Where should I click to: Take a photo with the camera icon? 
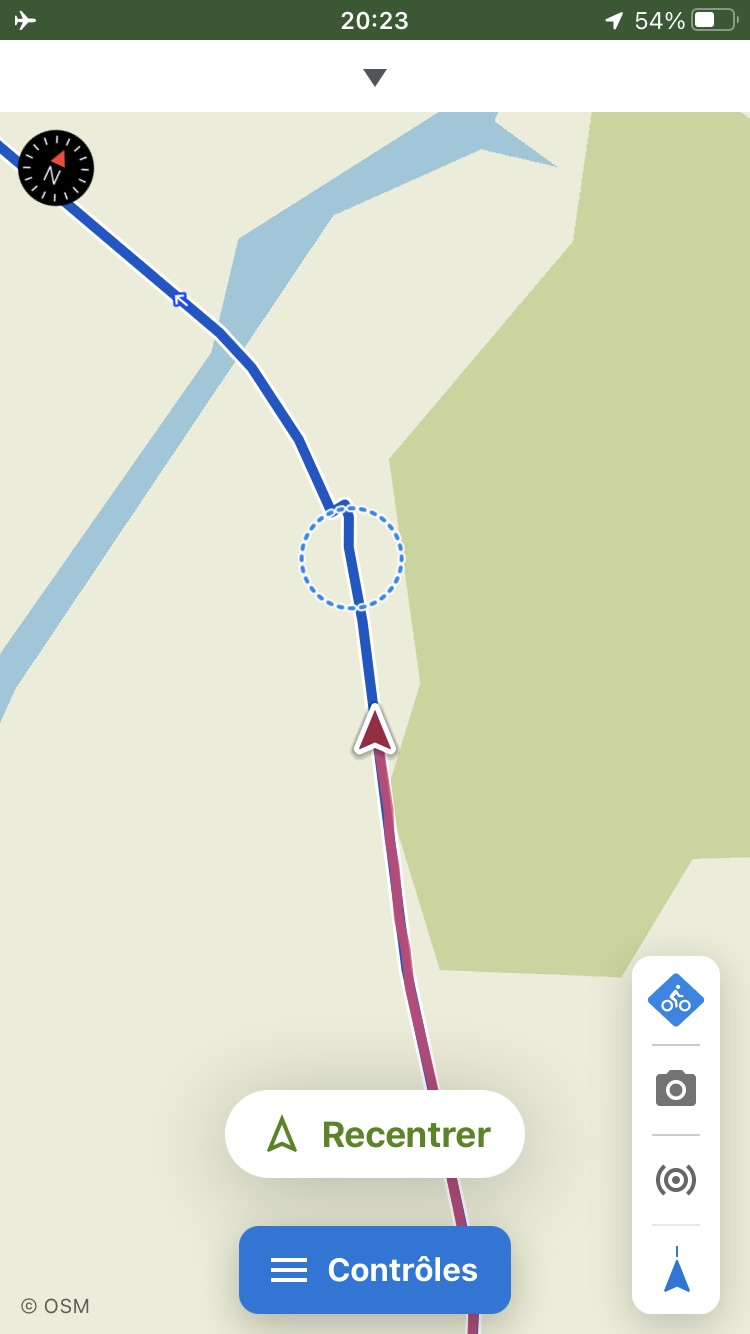point(676,1088)
